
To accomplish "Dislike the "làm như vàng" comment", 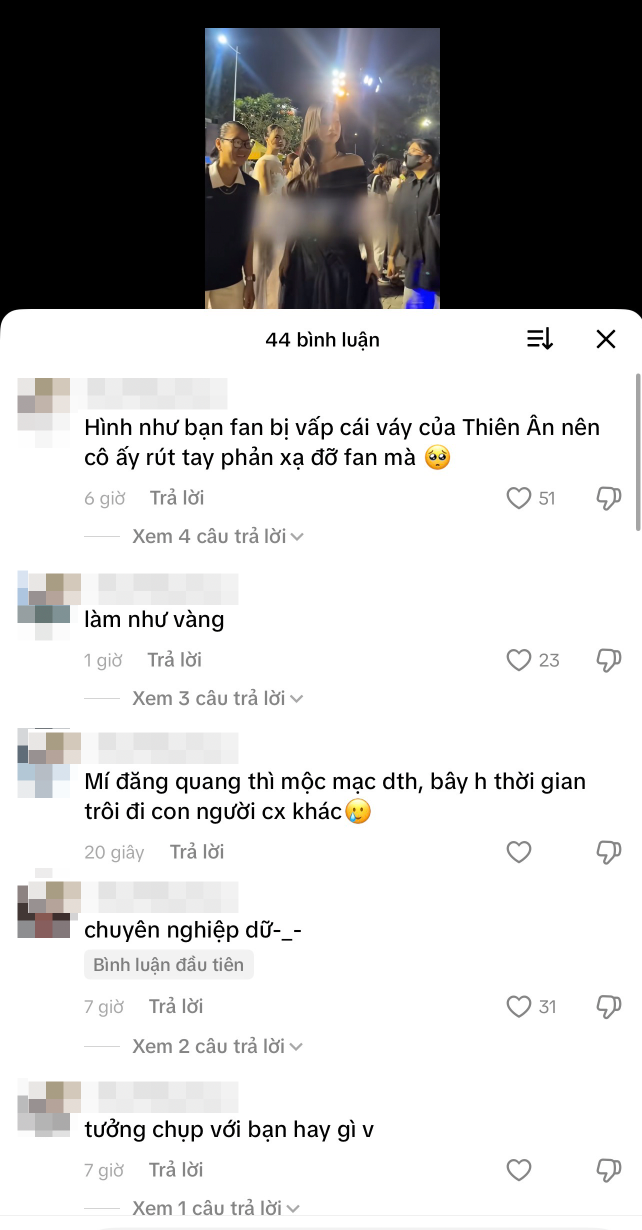I will tap(608, 660).
